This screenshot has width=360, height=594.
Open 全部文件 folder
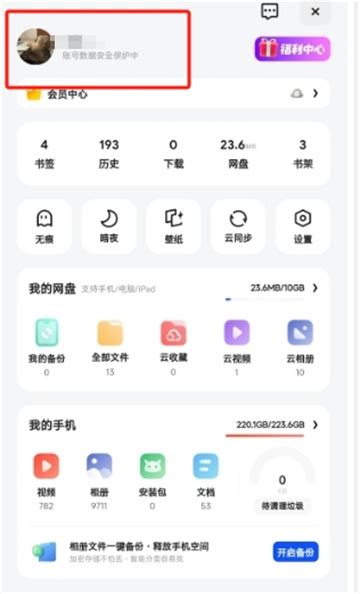[x=110, y=347]
